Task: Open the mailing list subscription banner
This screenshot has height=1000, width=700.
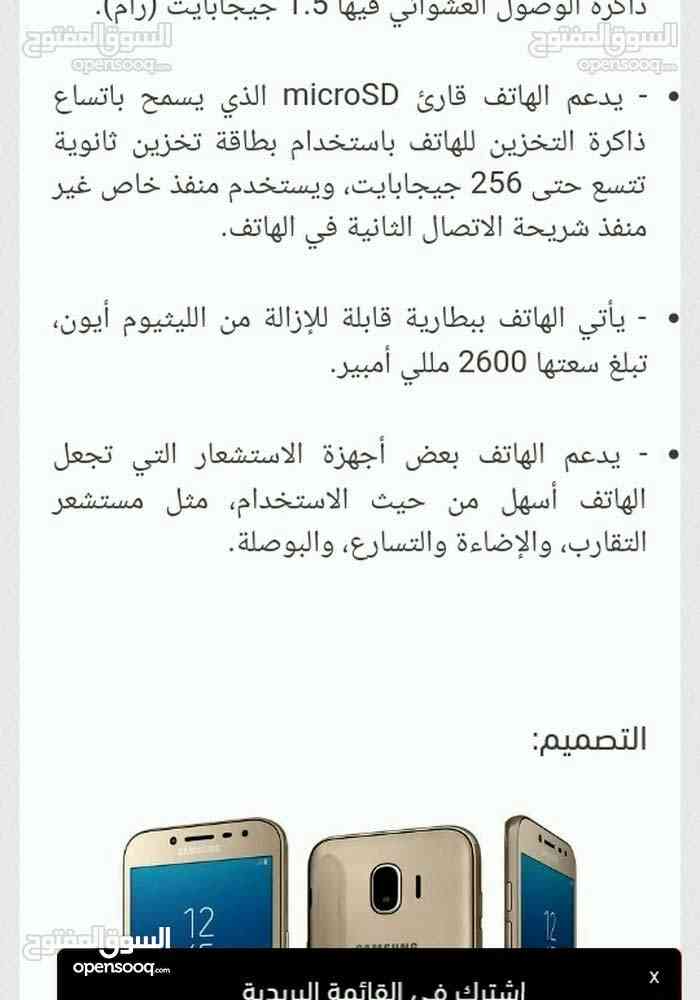Action: 384,990
